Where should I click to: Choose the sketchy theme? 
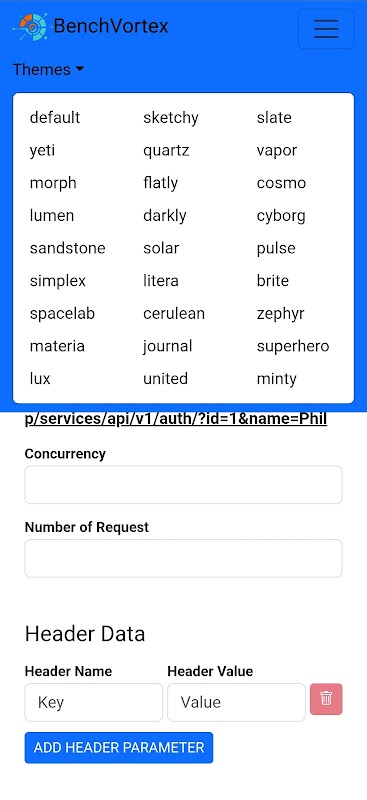[x=170, y=117]
